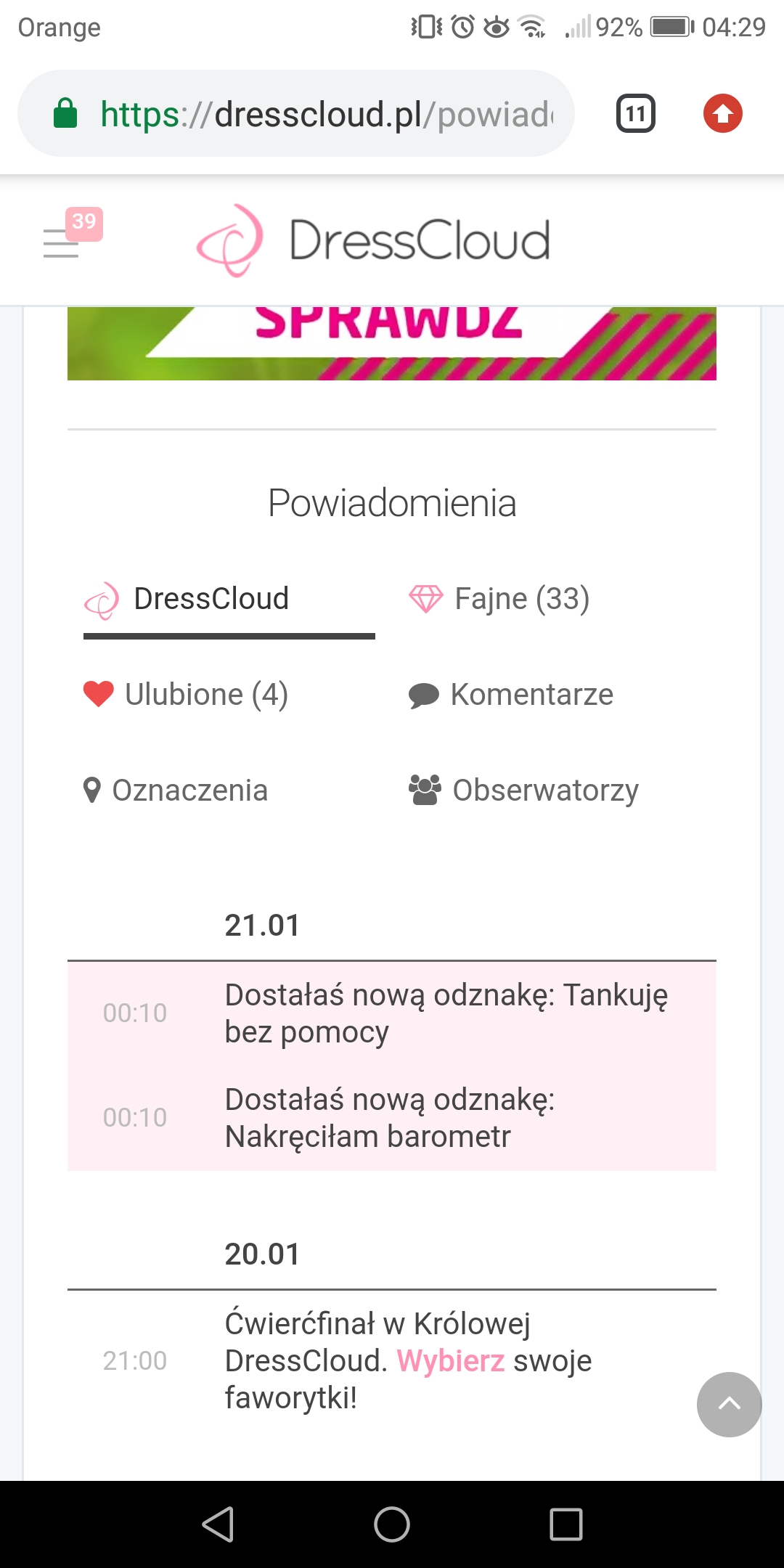
Task: Click the group icon beside Obserwatorzy
Action: click(425, 790)
